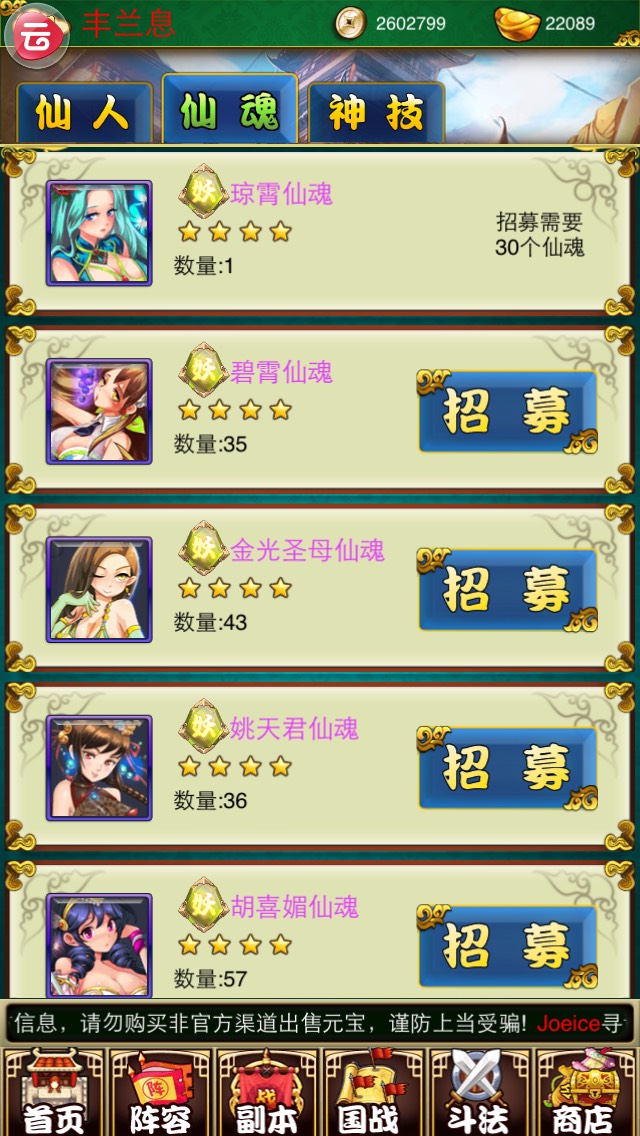
Task: Recruit 金光圣母仙魂 with 招募 button
Action: click(x=507, y=590)
